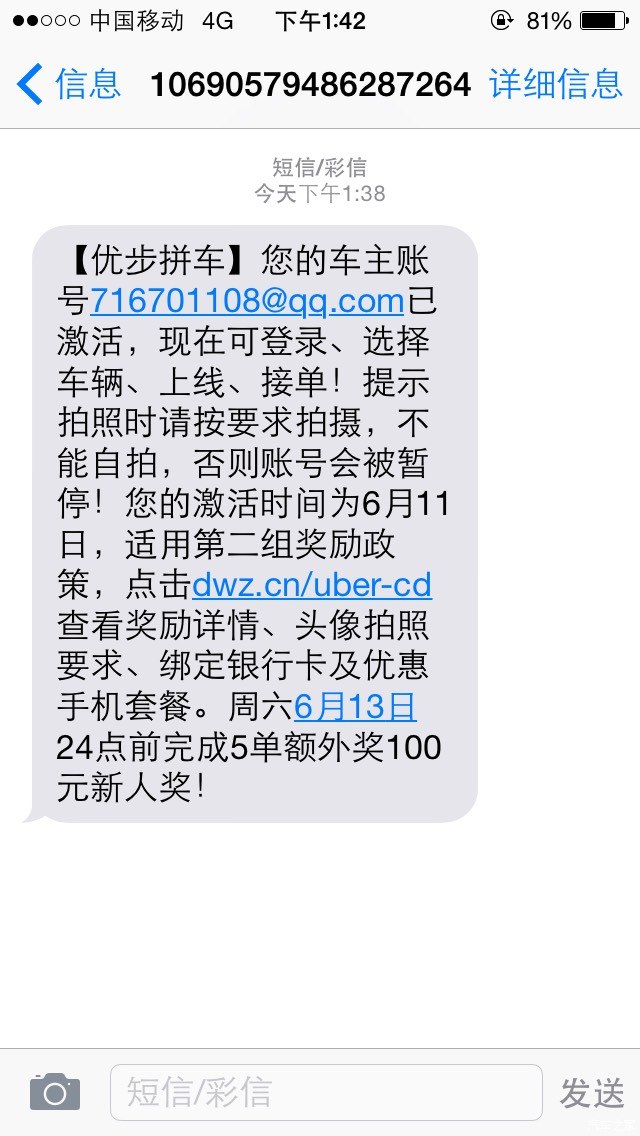Tap the 6月13日 date link
Screen dimensions: 640x1136
tap(355, 708)
